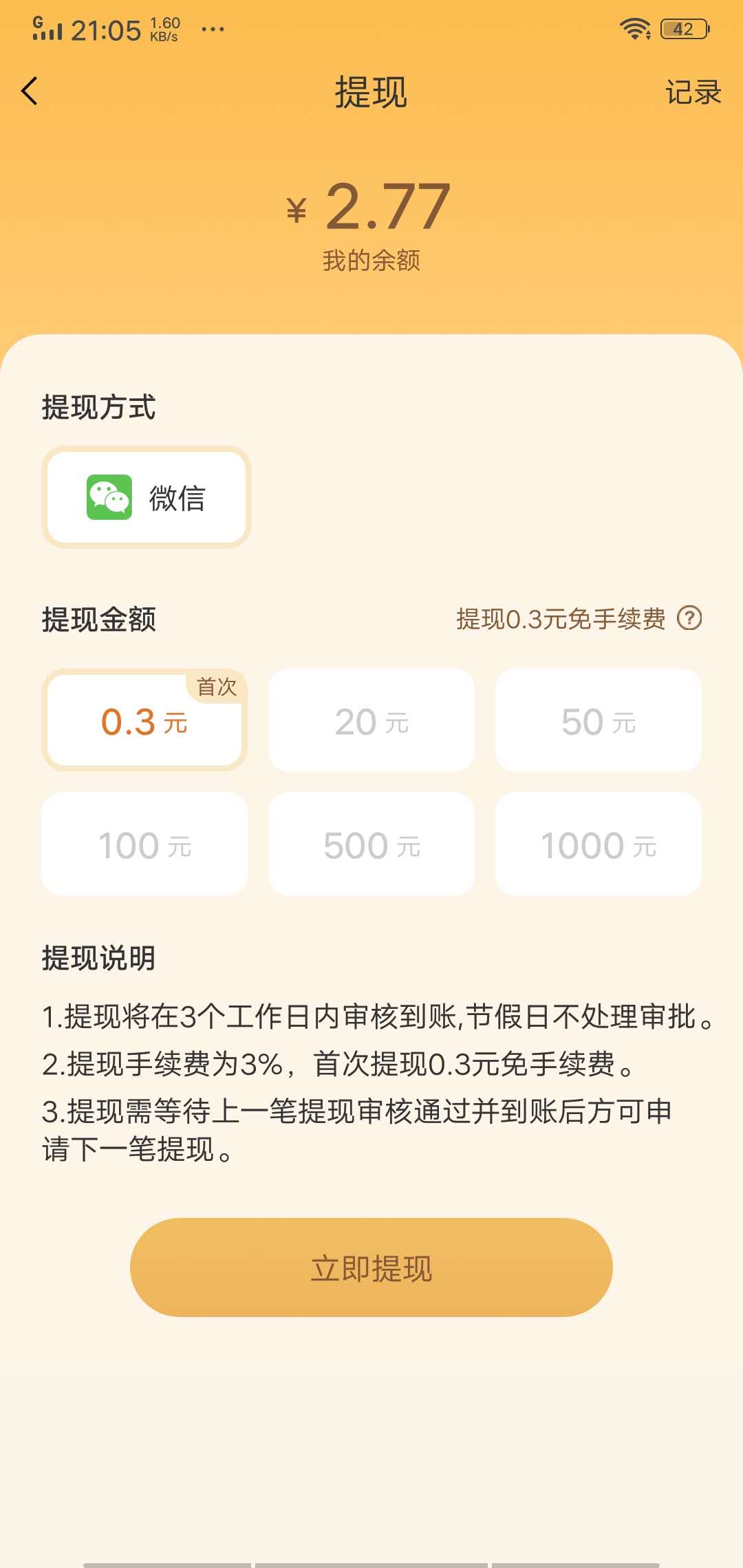This screenshot has width=743, height=1568.
Task: Click the Wi-Fi status bar icon
Action: [634, 28]
